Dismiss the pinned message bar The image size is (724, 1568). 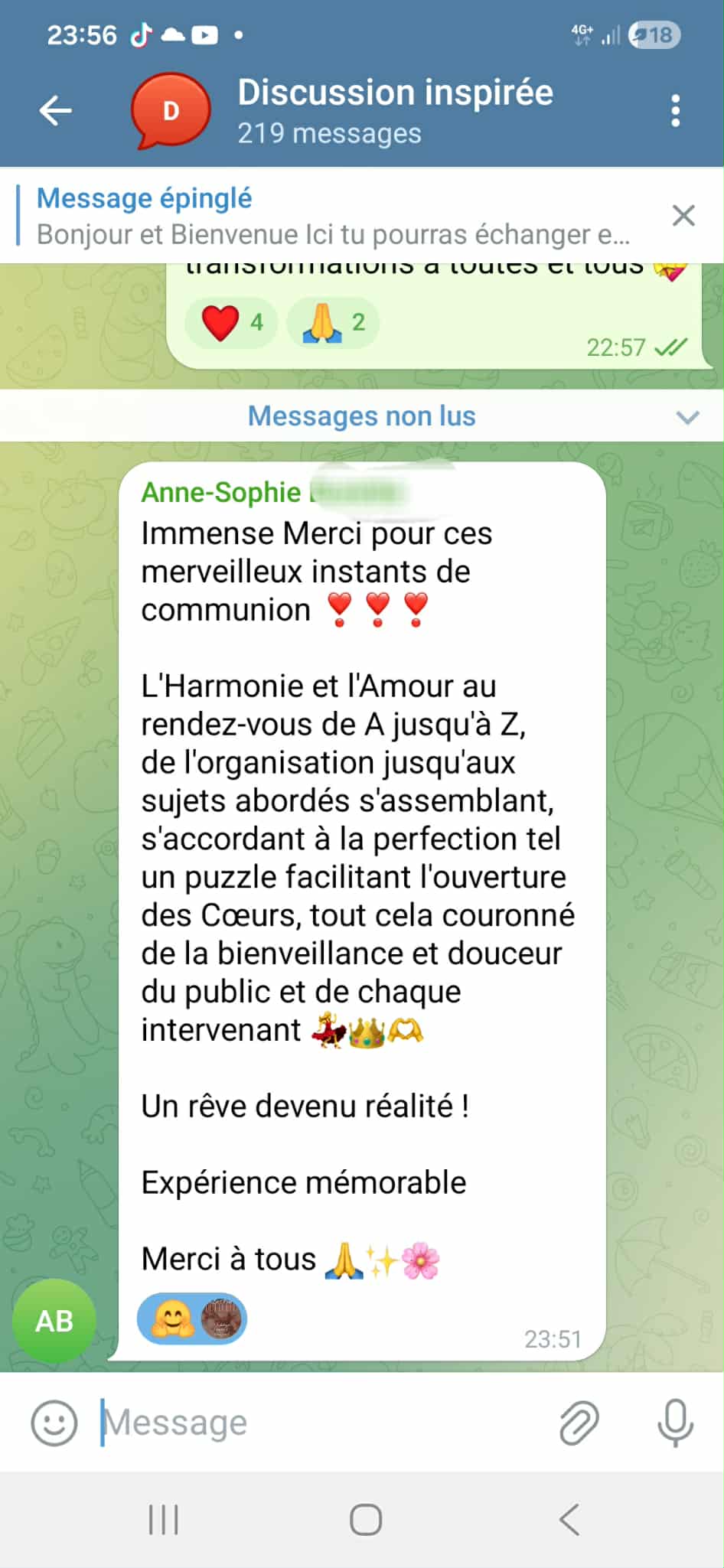click(x=683, y=216)
